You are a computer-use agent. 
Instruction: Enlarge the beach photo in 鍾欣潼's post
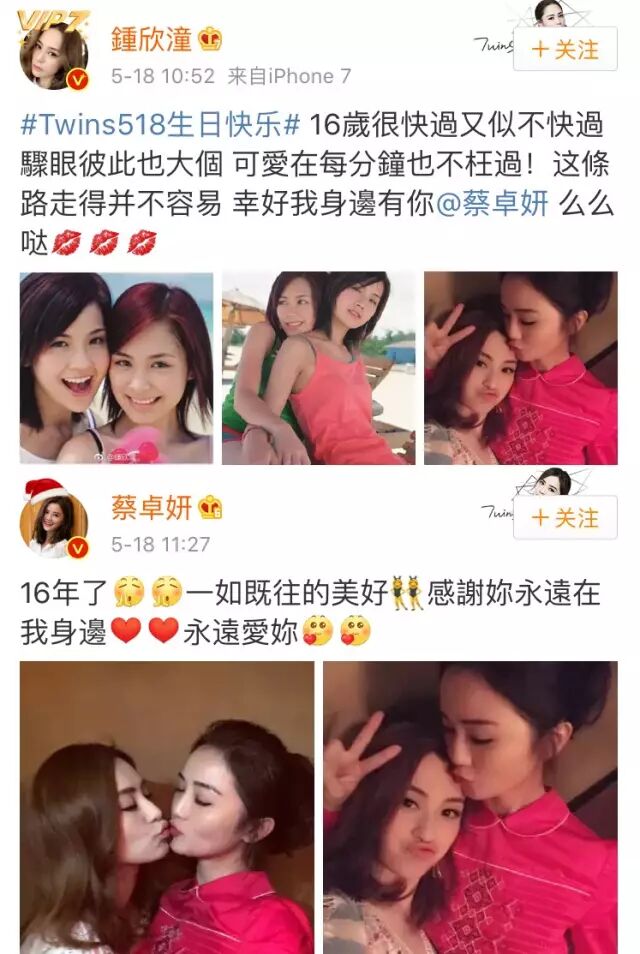[319, 367]
